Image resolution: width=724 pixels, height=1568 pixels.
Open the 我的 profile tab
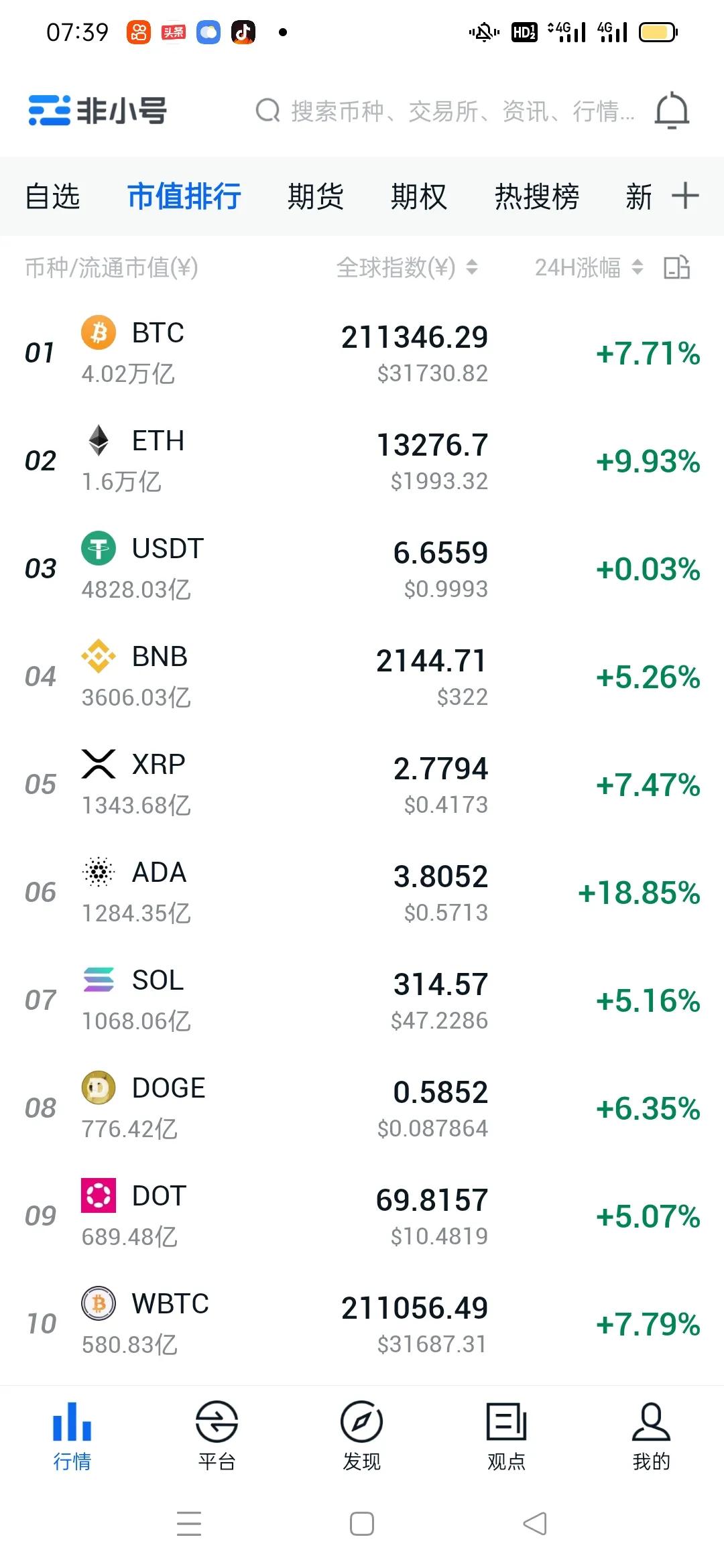pos(651,1435)
